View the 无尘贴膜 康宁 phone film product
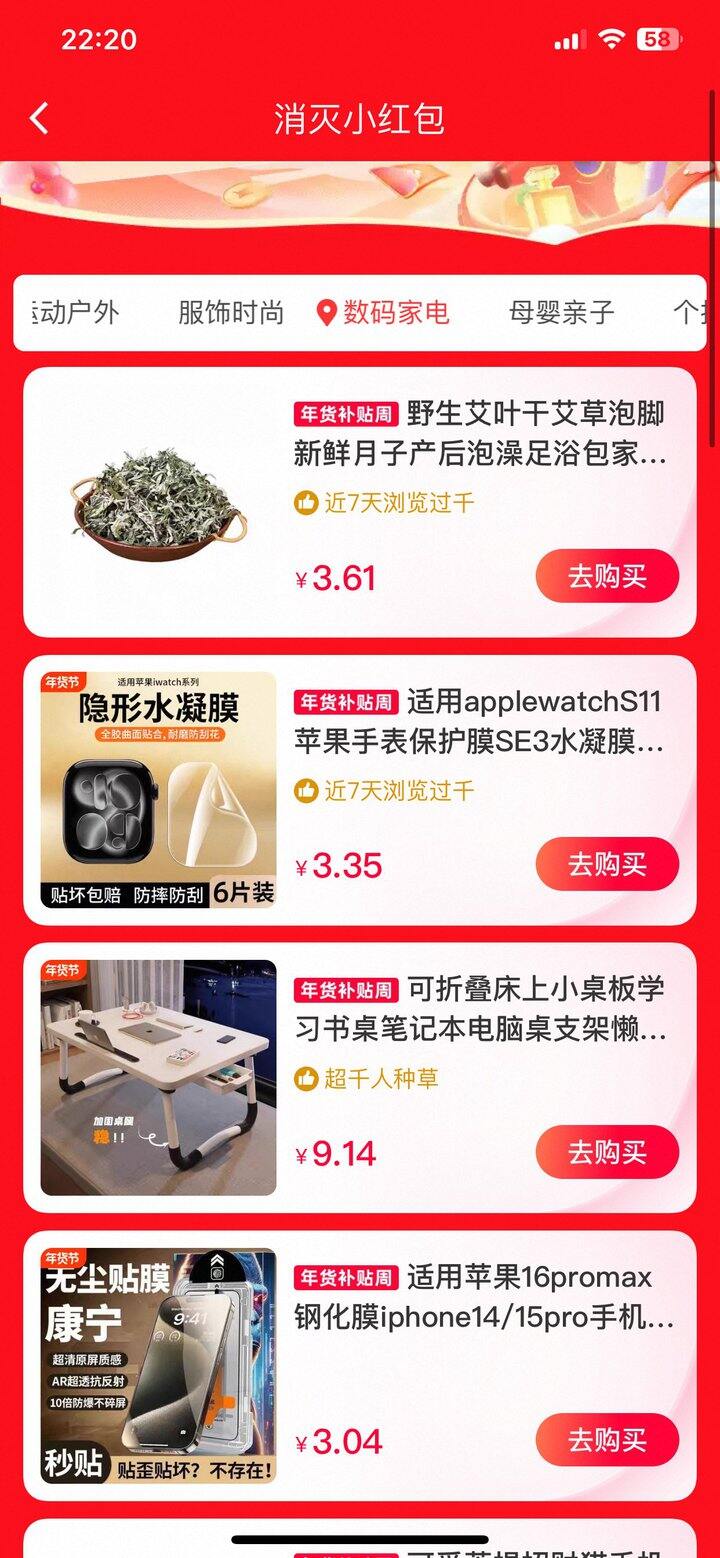Viewport: 720px width, 1558px height. [158, 1366]
